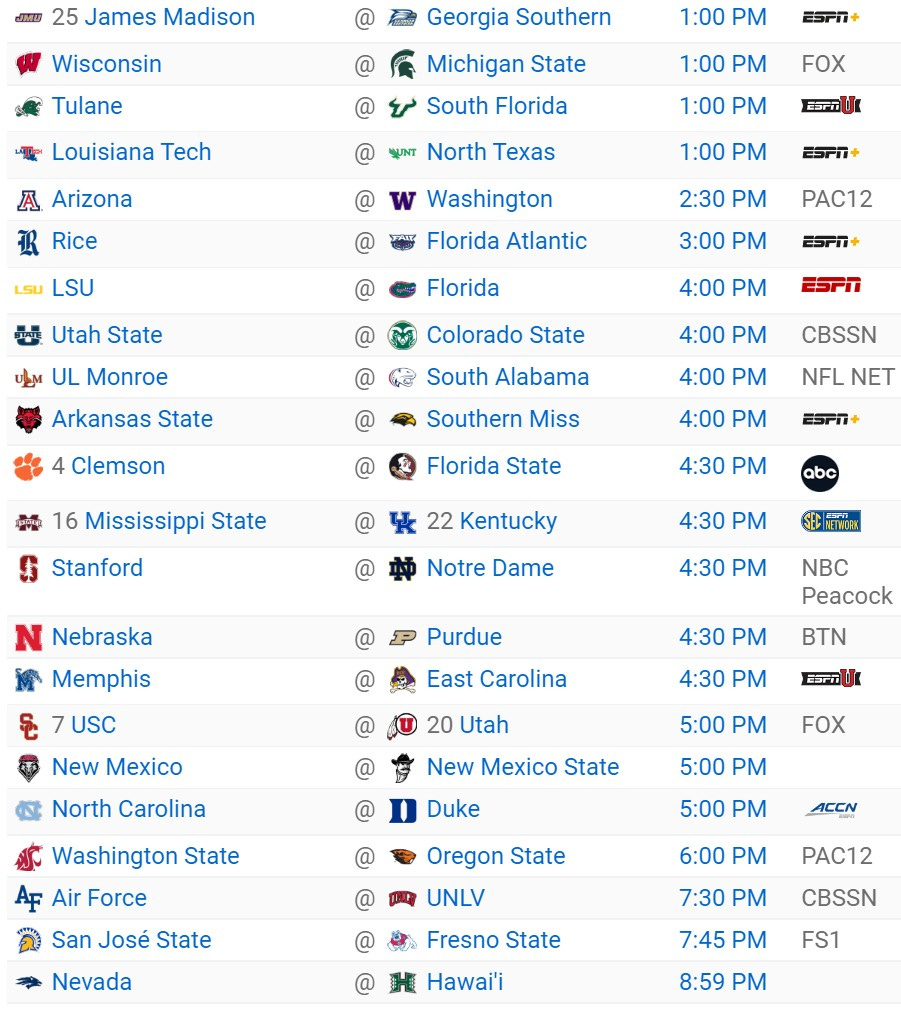Open the Kentucky team page

tap(509, 521)
